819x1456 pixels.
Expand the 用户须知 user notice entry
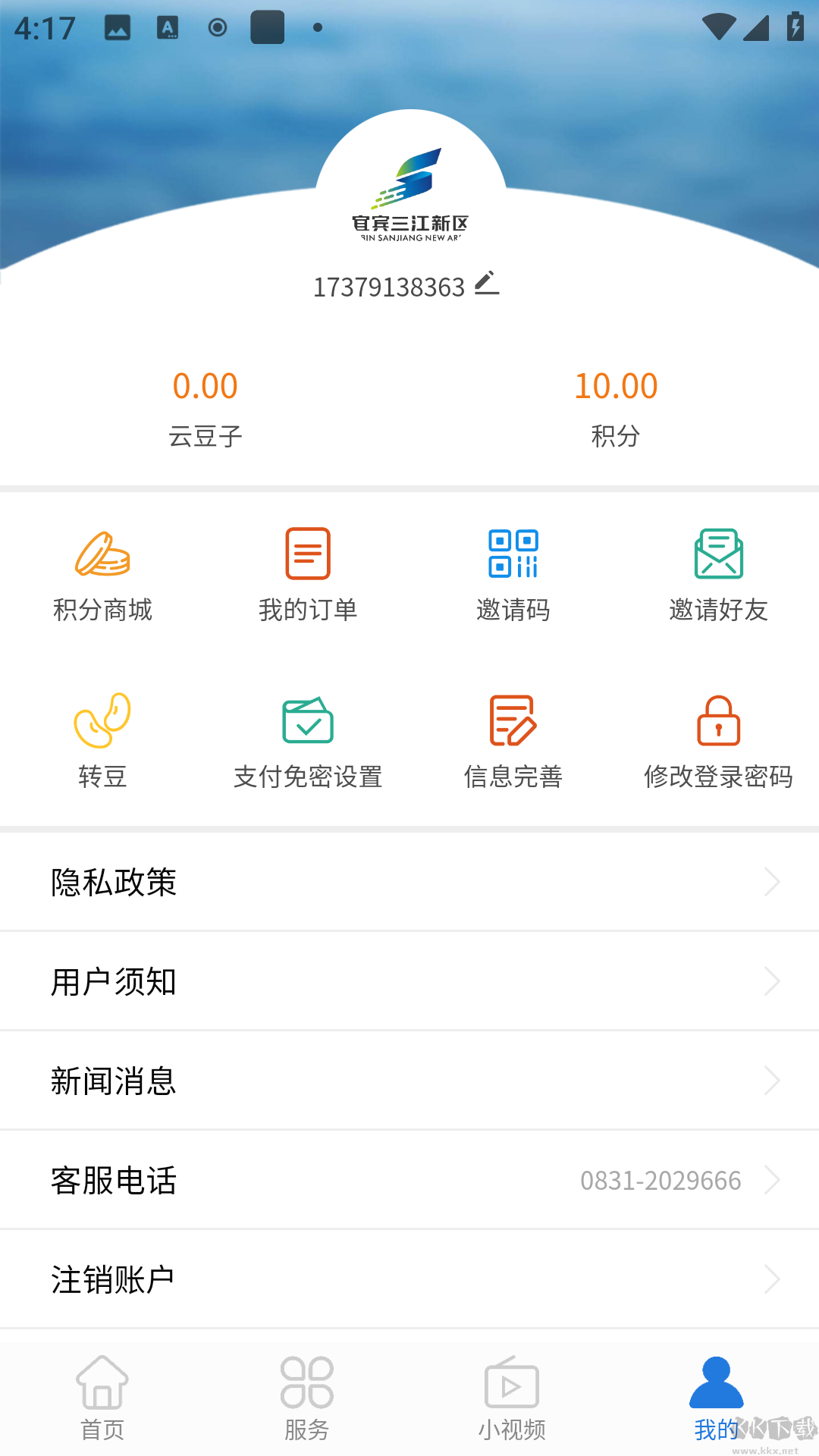click(409, 981)
